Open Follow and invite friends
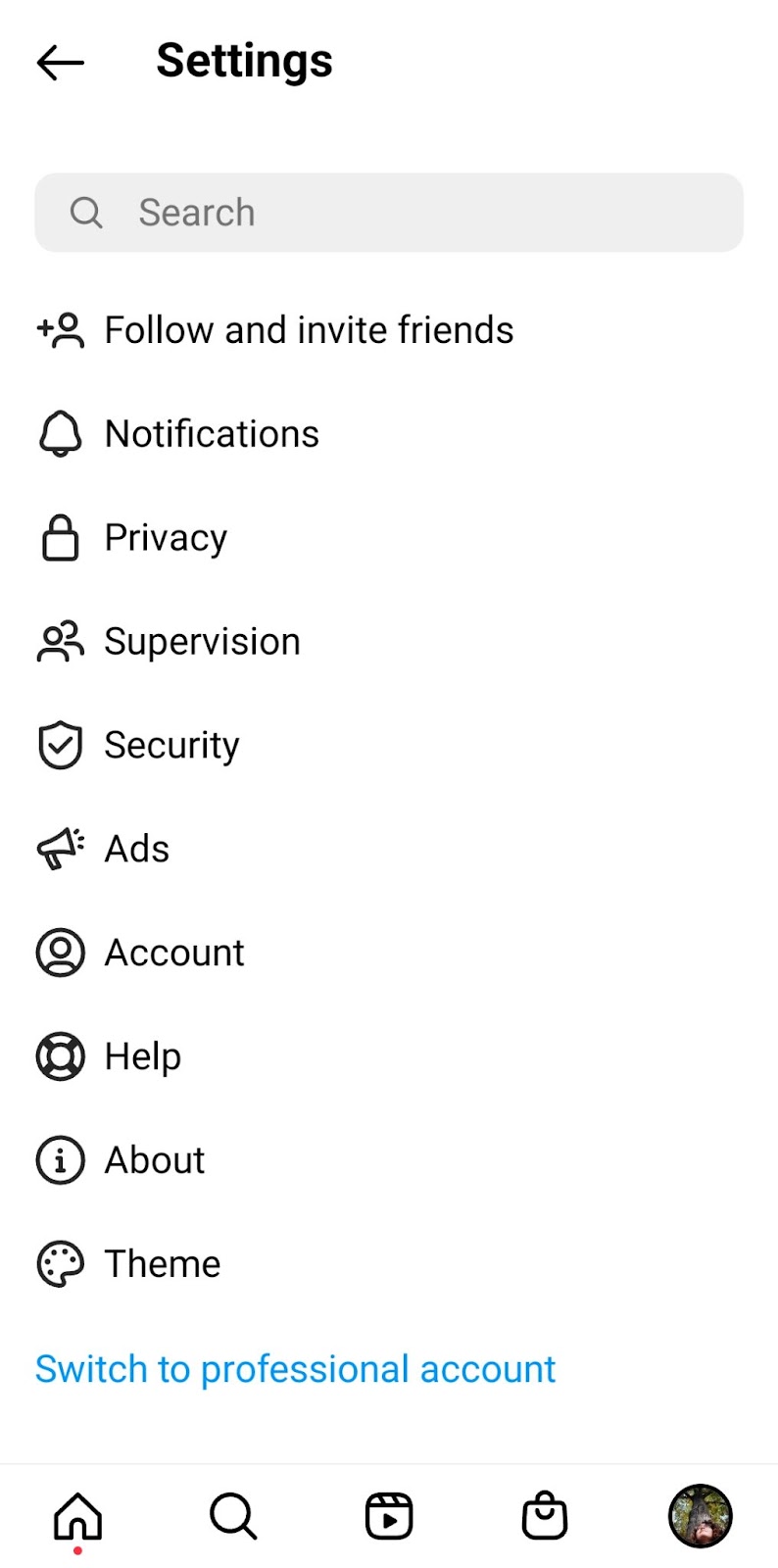Screen dimensions: 778x1568 click(308, 331)
